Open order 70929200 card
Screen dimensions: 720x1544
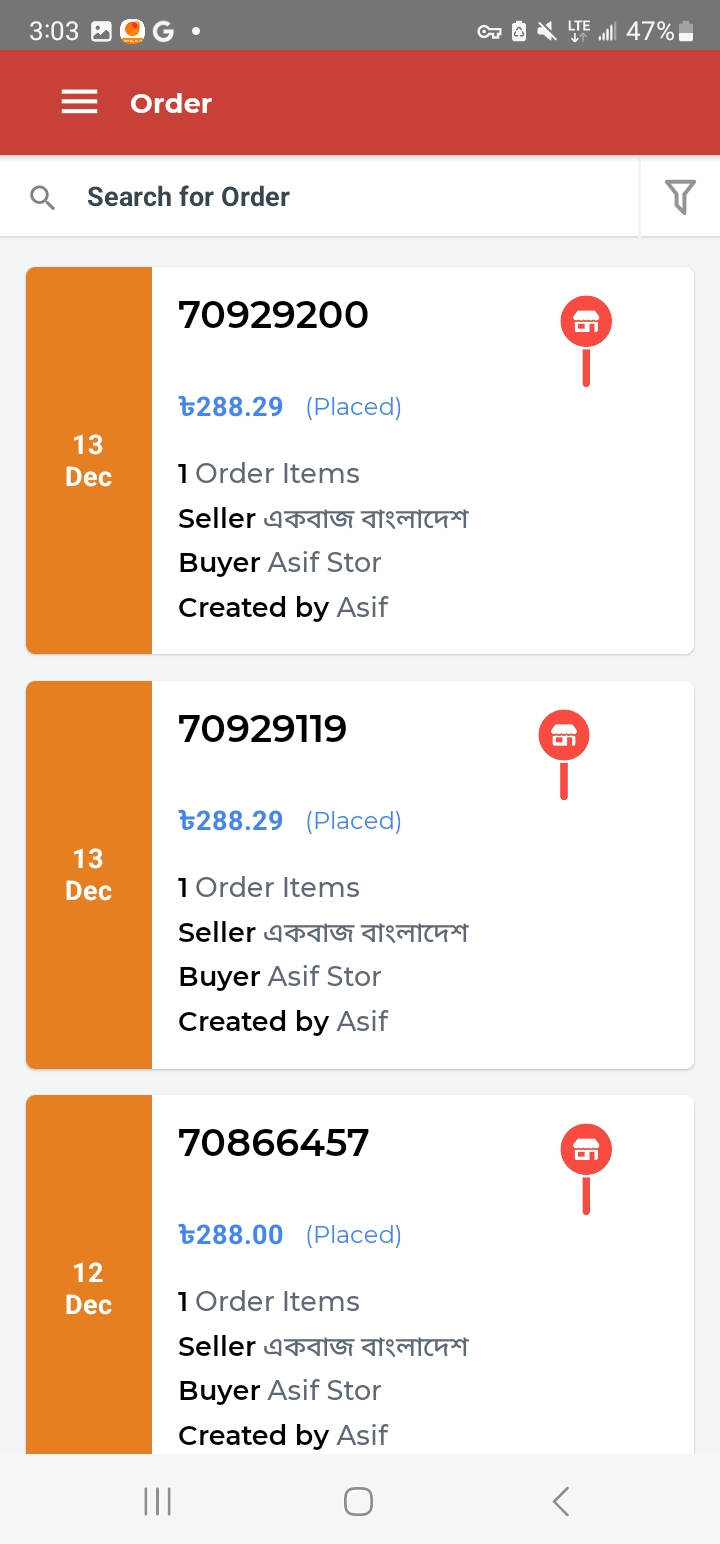click(x=360, y=460)
